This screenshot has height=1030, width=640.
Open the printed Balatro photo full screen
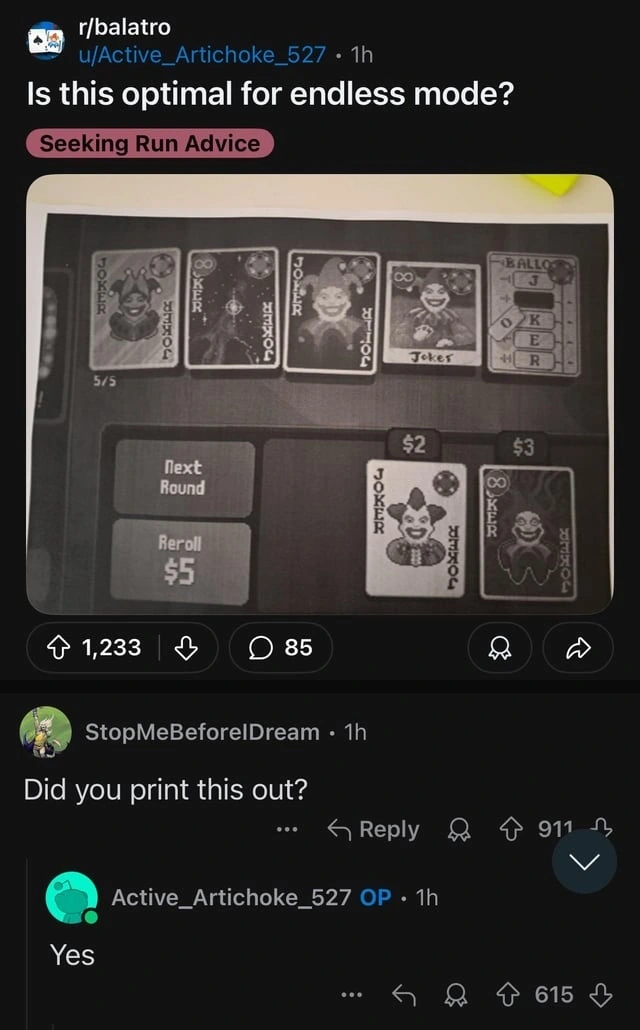(320, 394)
